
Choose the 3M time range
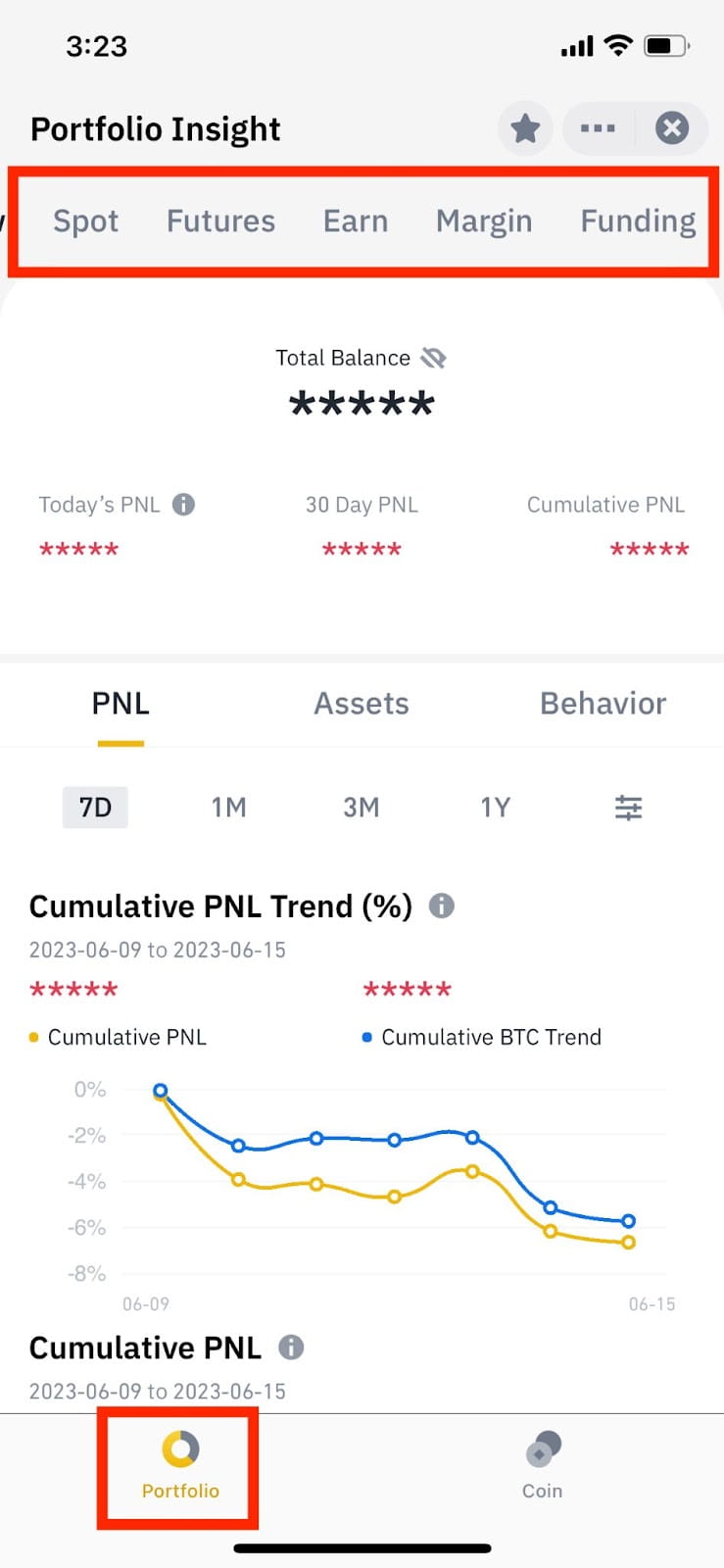coord(361,808)
